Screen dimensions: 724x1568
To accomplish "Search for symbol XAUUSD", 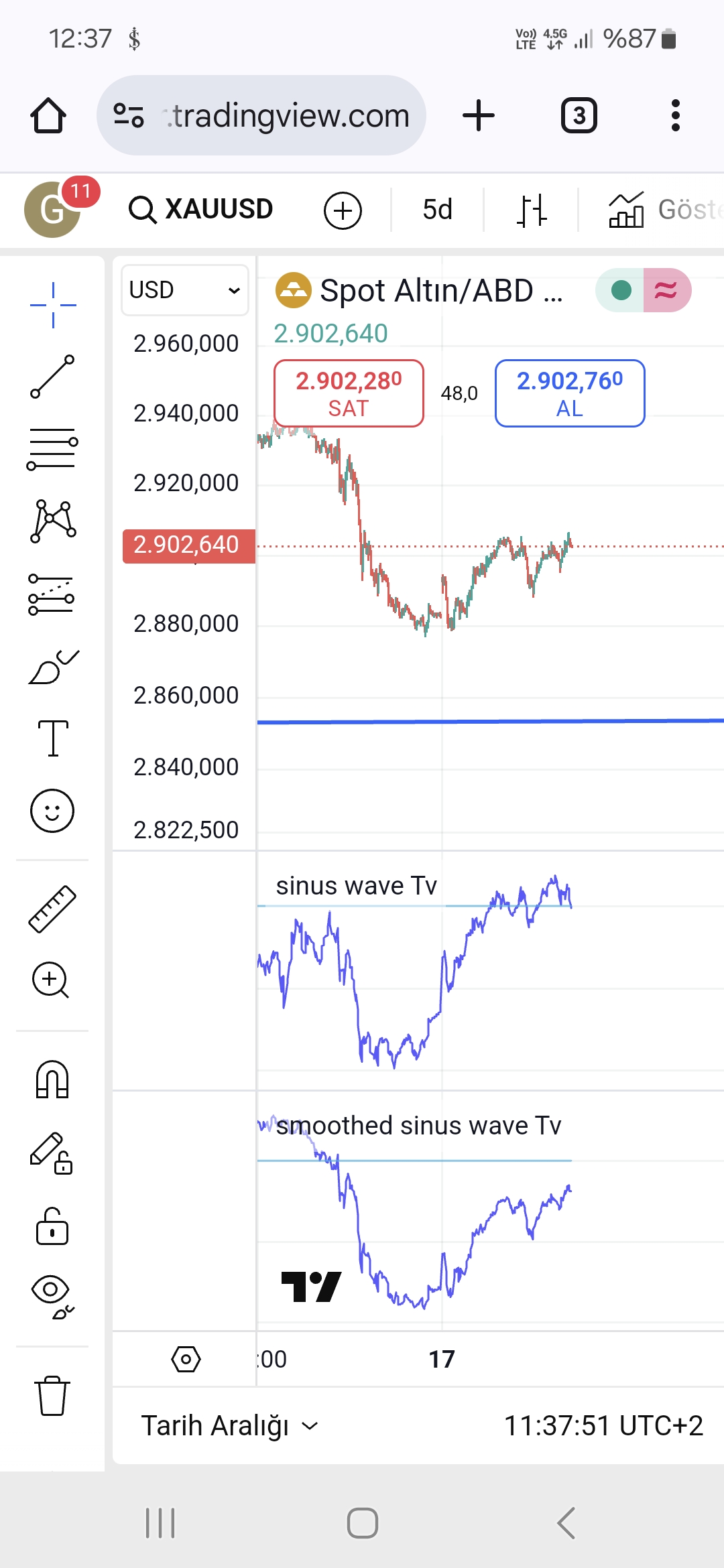I will [201, 210].
